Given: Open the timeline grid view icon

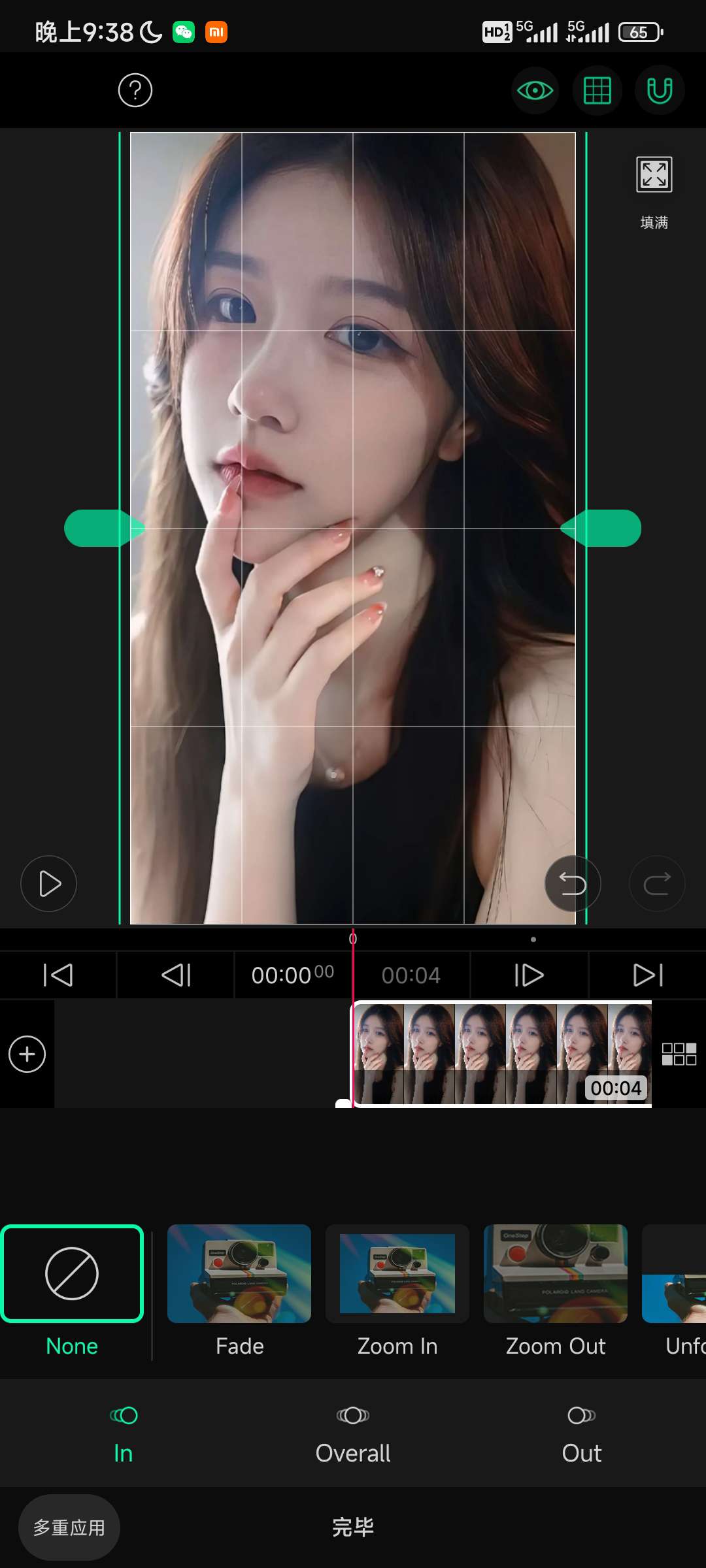Looking at the screenshot, I should [679, 1054].
